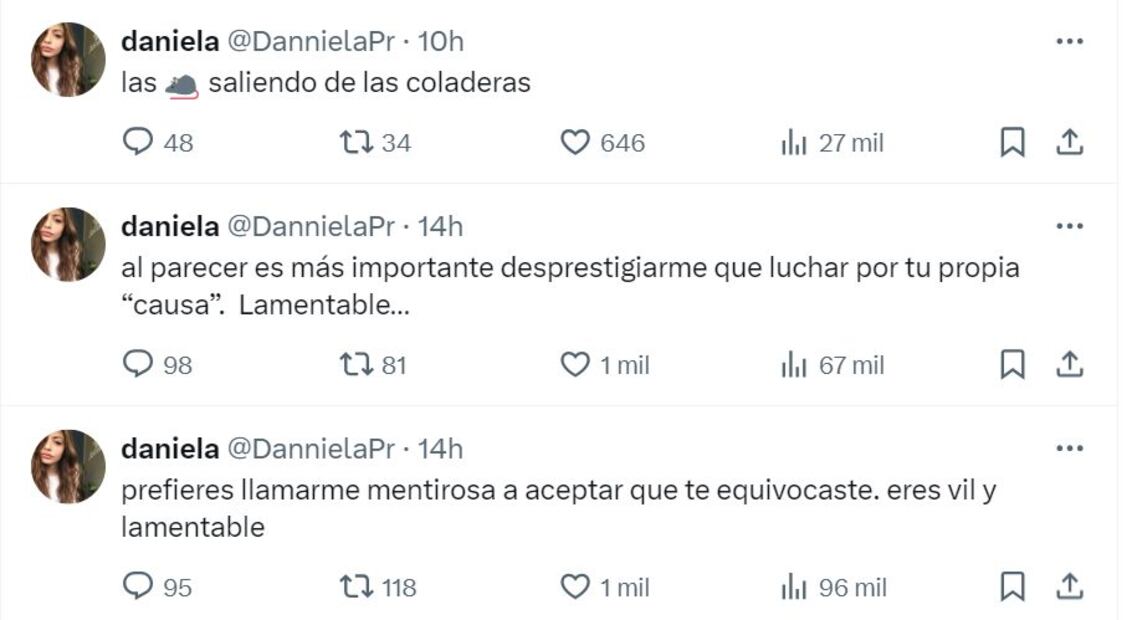Open the @DannielaPr handle on the 'llamarme mentirosa' tweet

pos(311,450)
